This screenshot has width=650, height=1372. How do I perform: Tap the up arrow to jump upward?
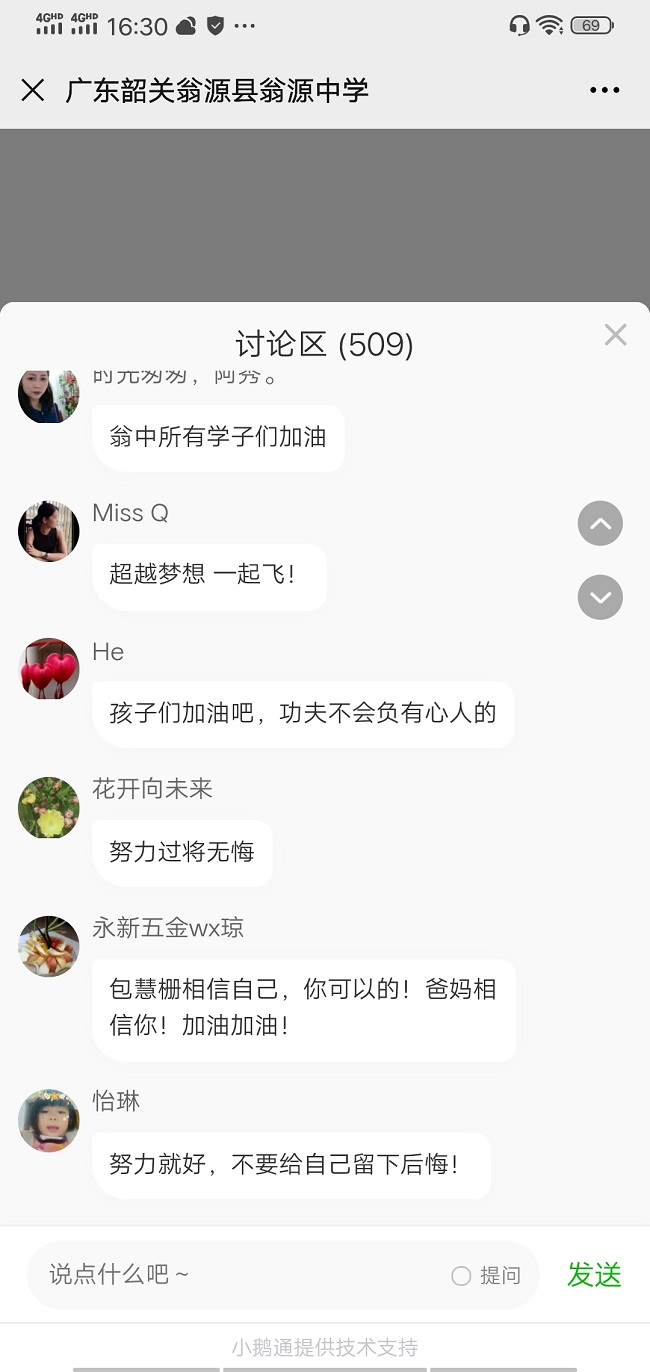(x=600, y=523)
